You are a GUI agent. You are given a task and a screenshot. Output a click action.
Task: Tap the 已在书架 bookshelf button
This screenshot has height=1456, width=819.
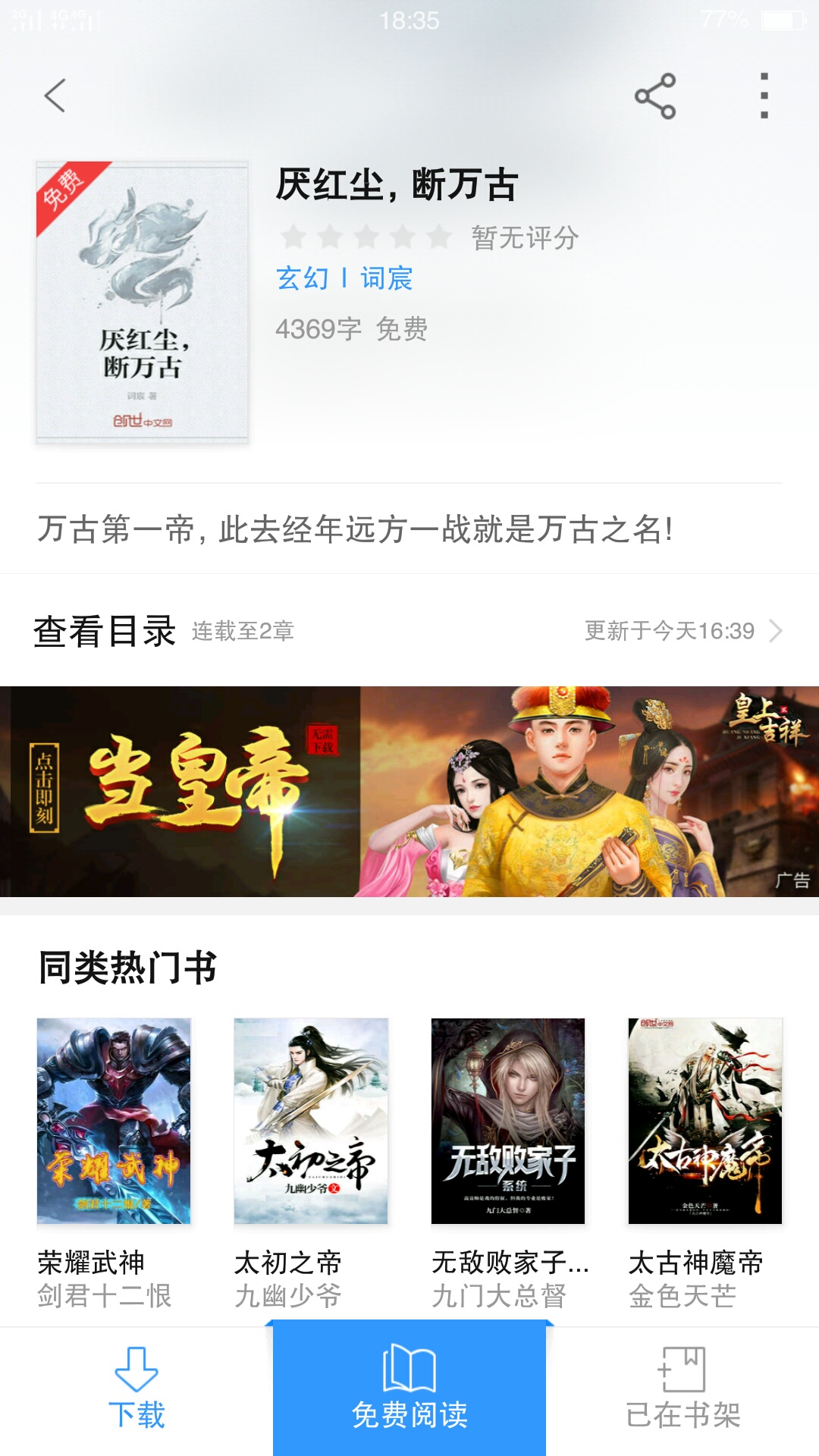click(x=682, y=1389)
